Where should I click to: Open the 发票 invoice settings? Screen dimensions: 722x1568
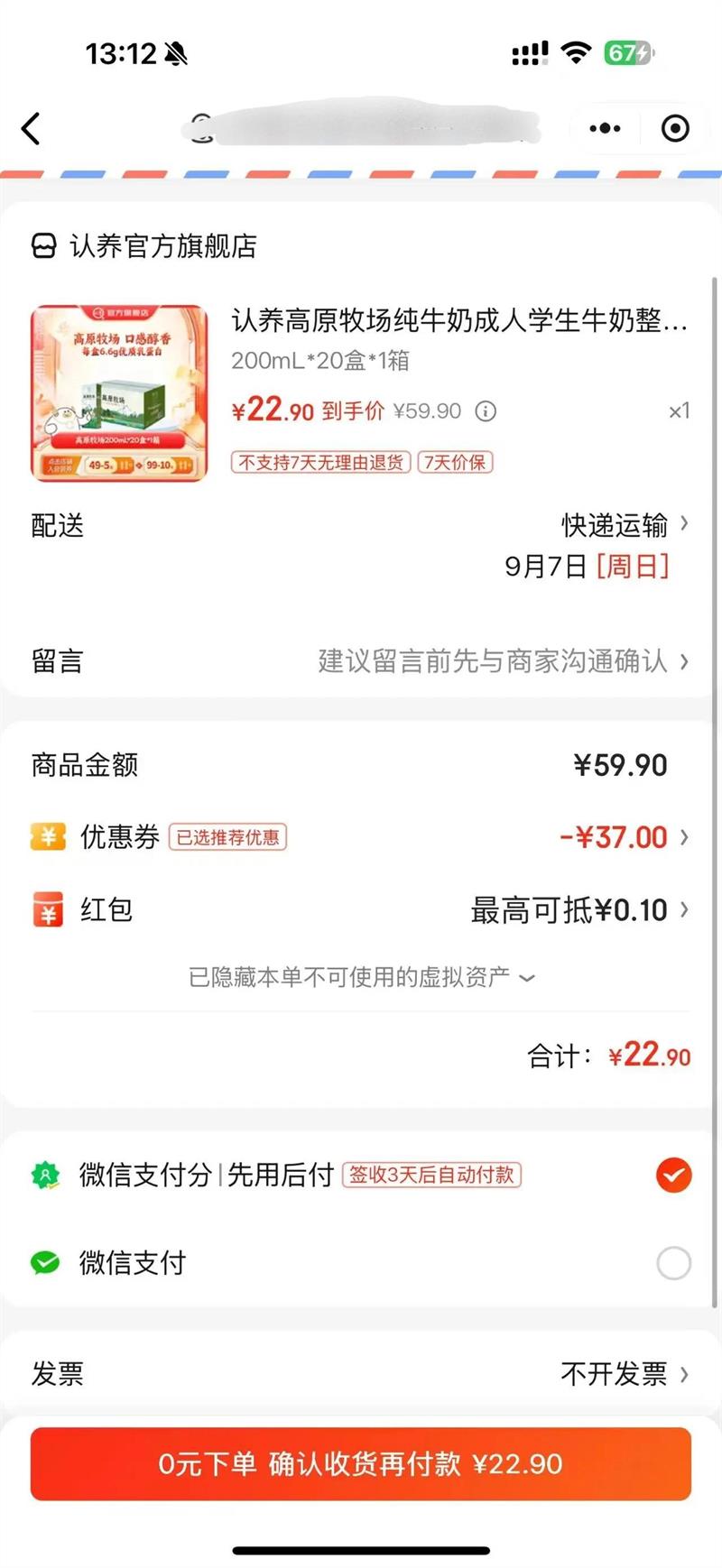point(623,1374)
